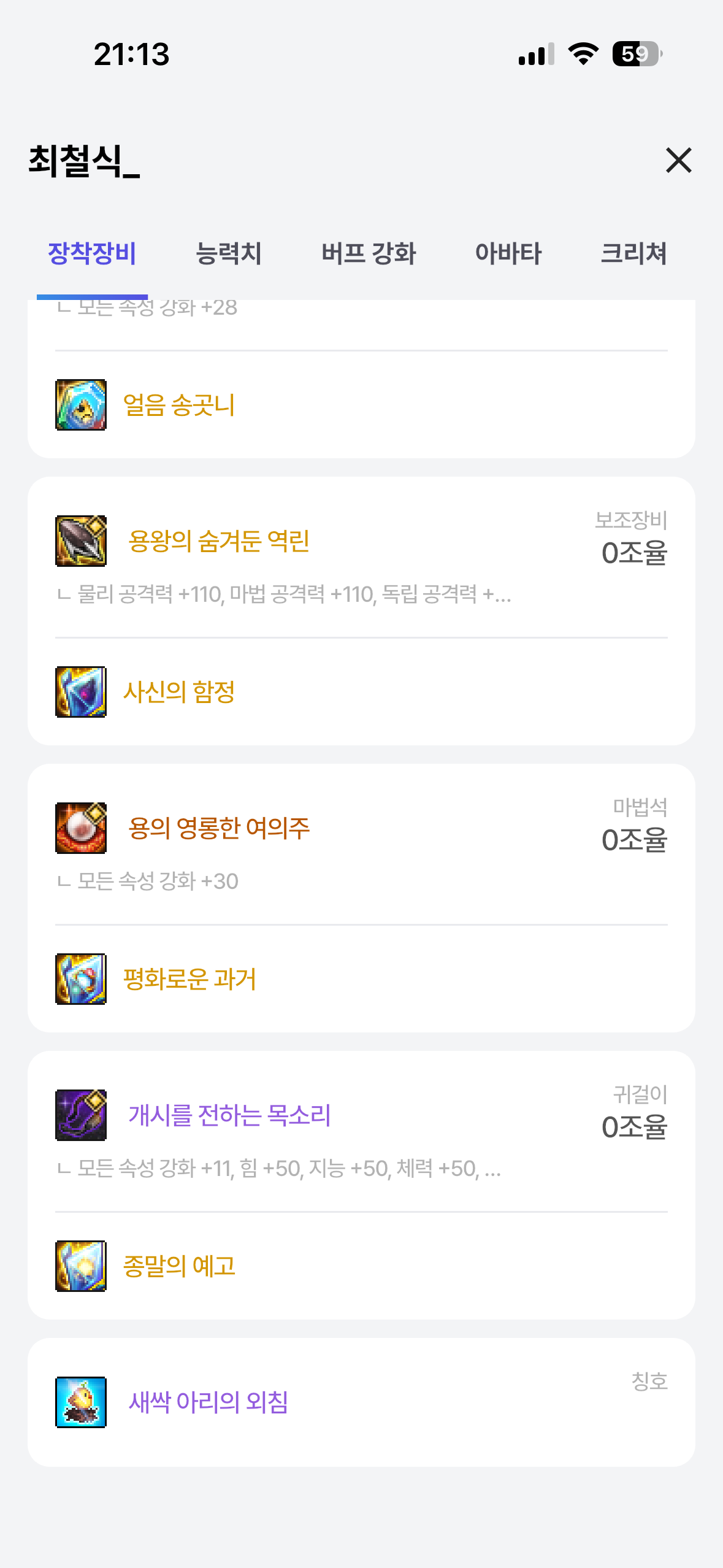Image resolution: width=723 pixels, height=1568 pixels.
Task: View 개시를 전하는 목소리 earring details
Action: pos(229,1115)
